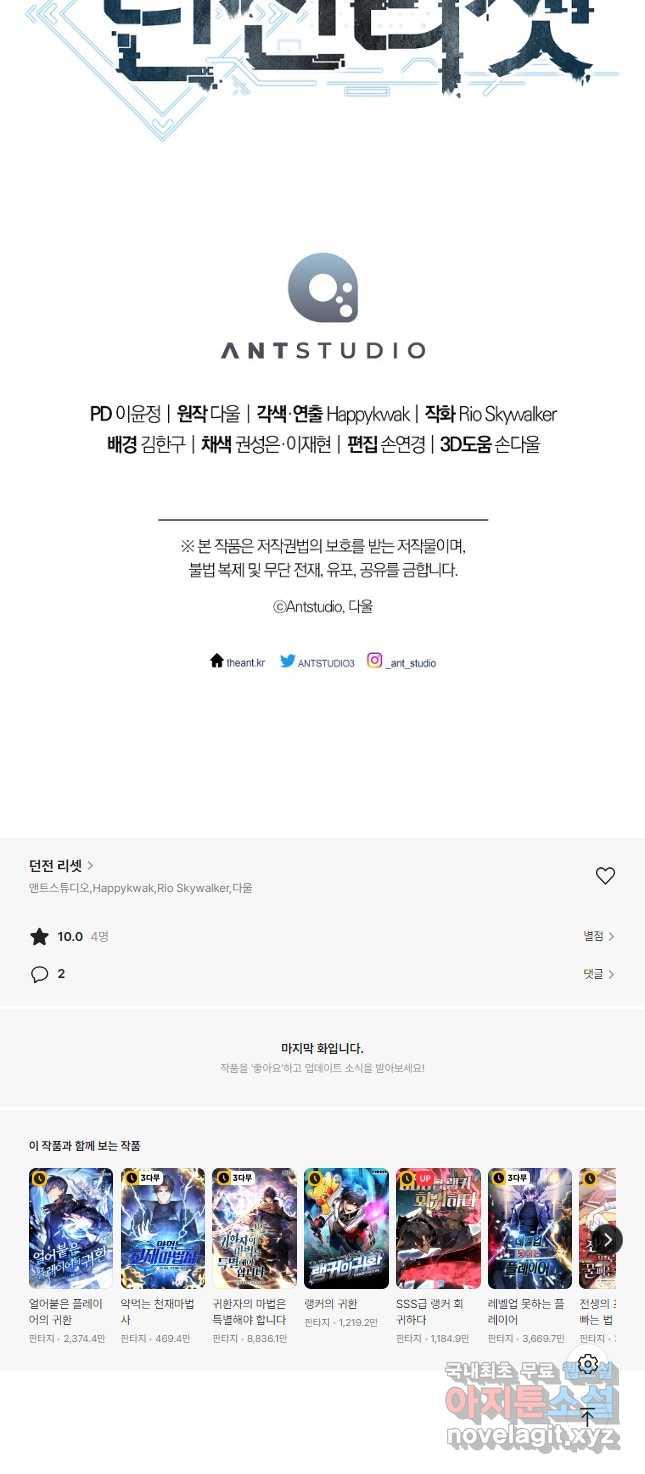Like the series with the heart icon
The image size is (645, 1474).
click(x=605, y=876)
